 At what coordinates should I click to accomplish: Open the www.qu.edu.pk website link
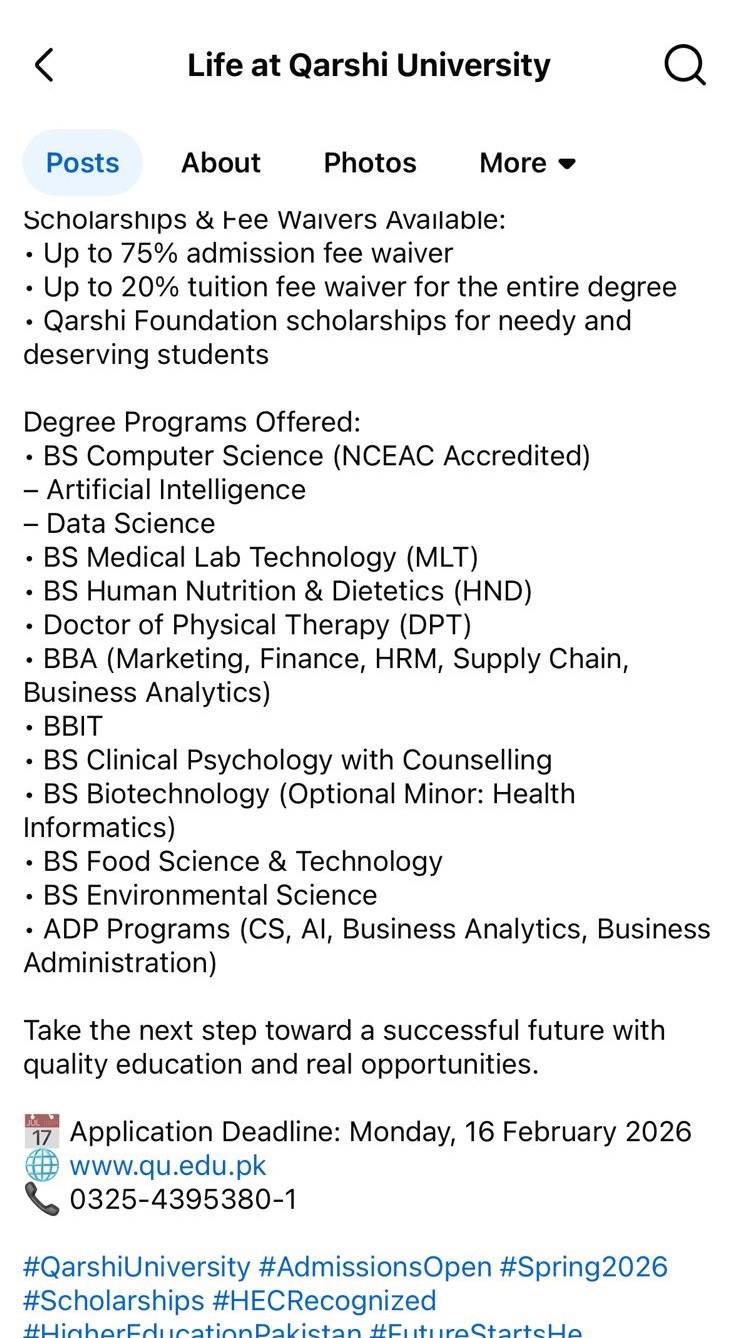[168, 1165]
